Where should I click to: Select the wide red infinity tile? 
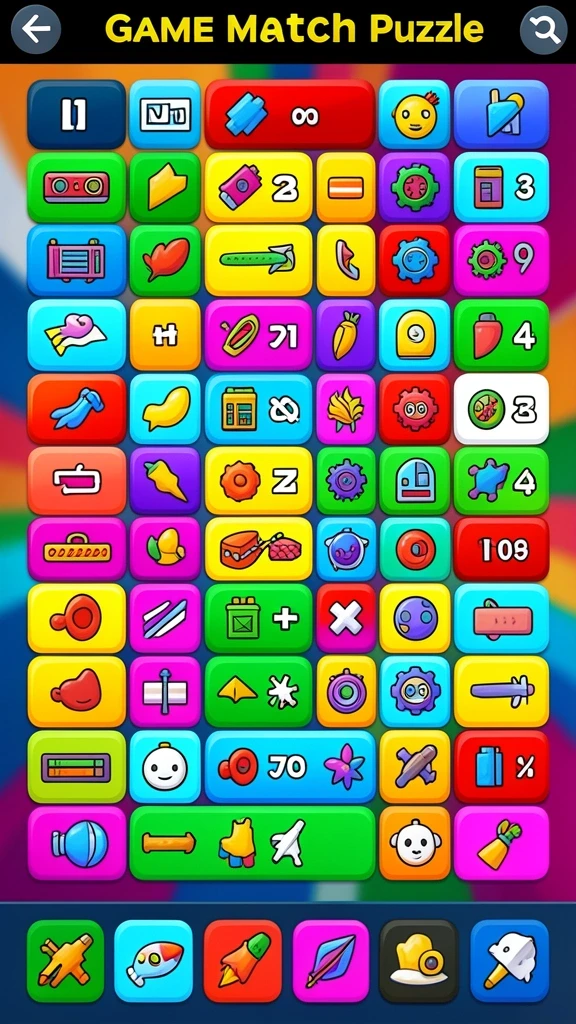click(290, 114)
